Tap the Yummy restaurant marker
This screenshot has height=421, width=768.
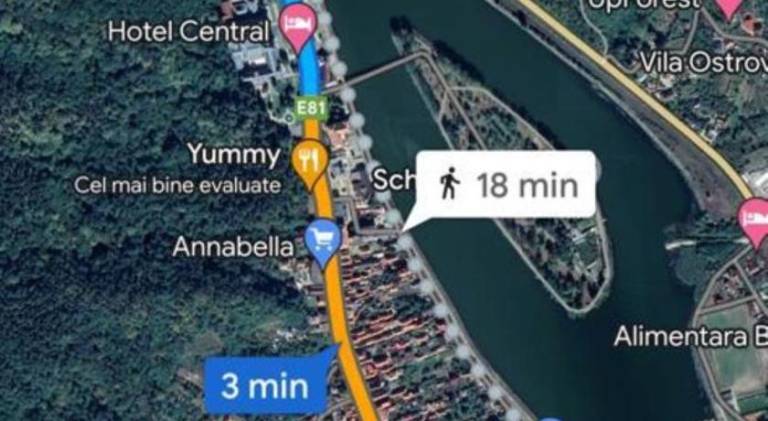pos(309,160)
